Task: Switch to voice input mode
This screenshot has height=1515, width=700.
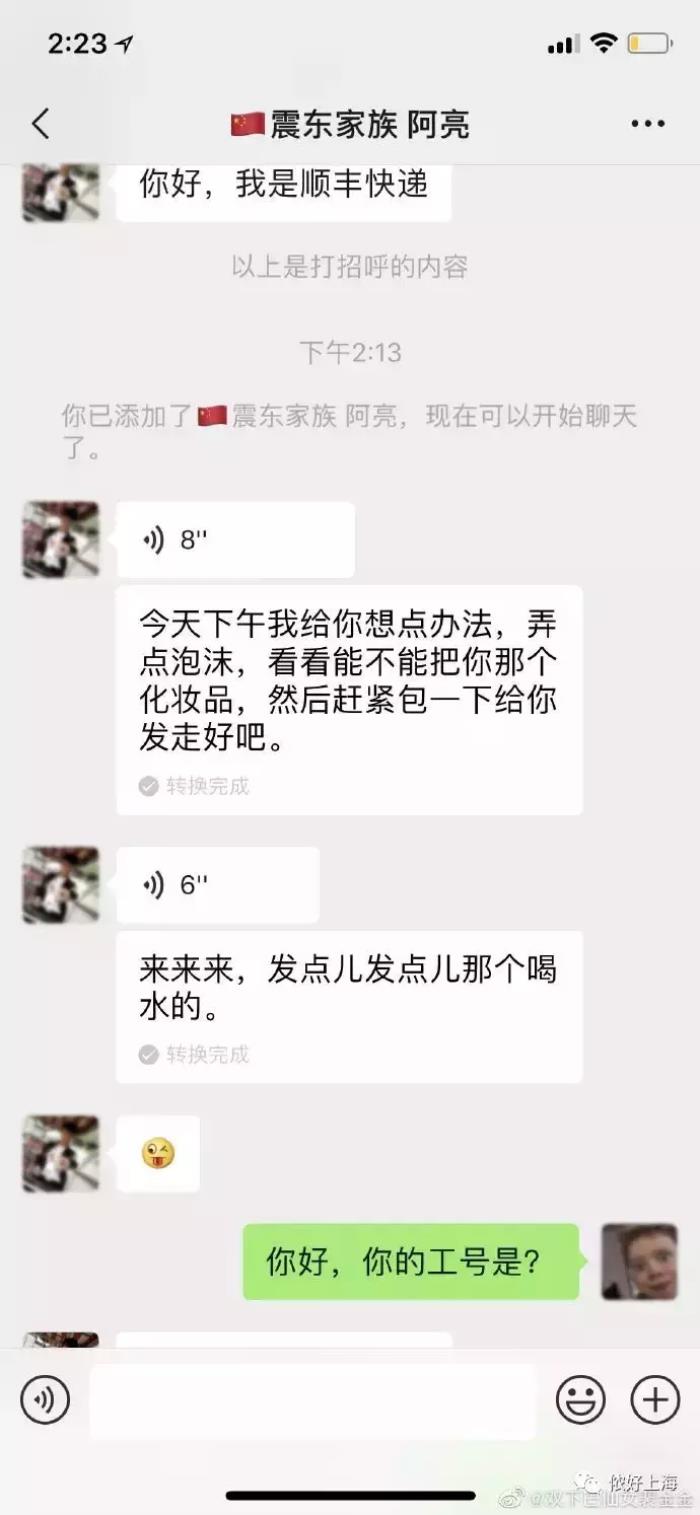Action: coord(45,1399)
